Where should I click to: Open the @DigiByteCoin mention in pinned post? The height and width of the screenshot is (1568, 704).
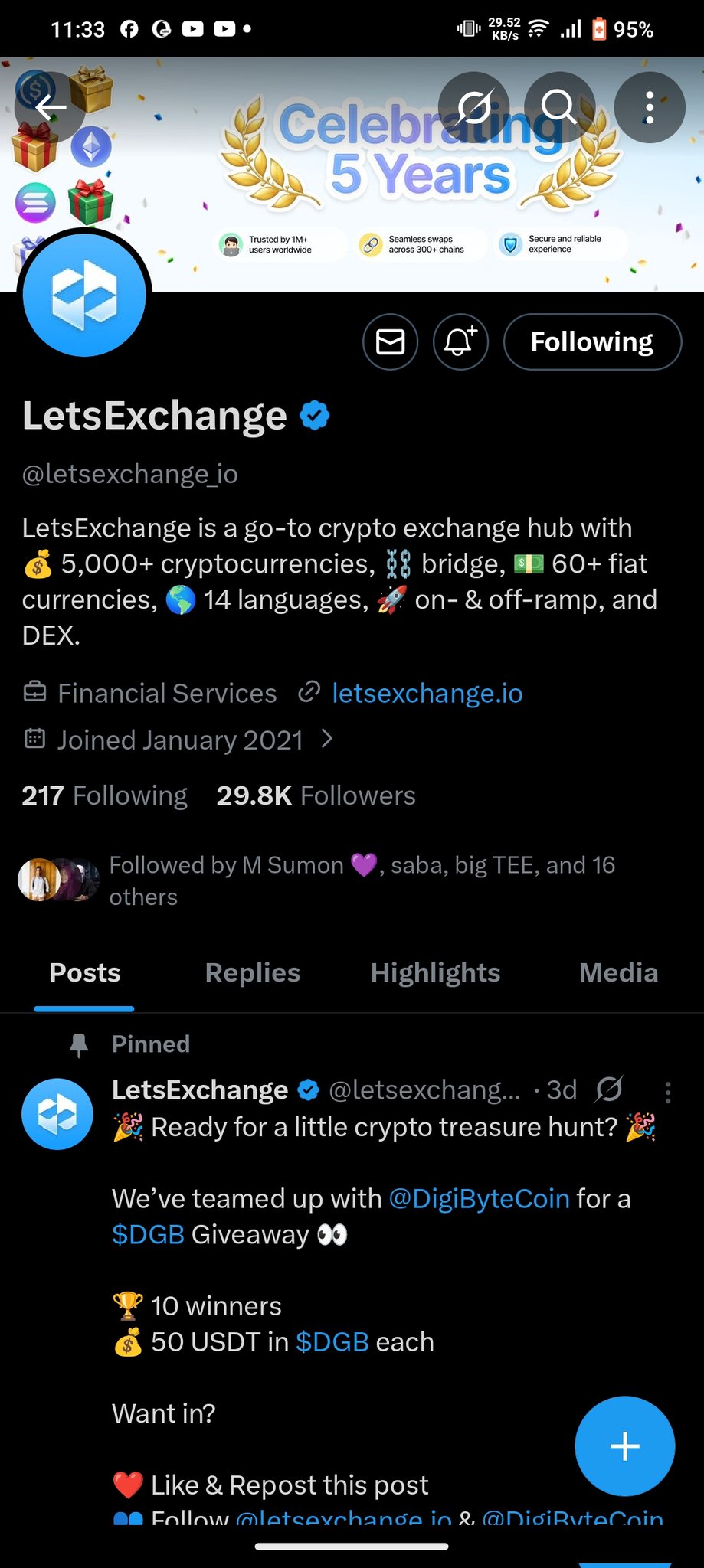pos(480,1199)
